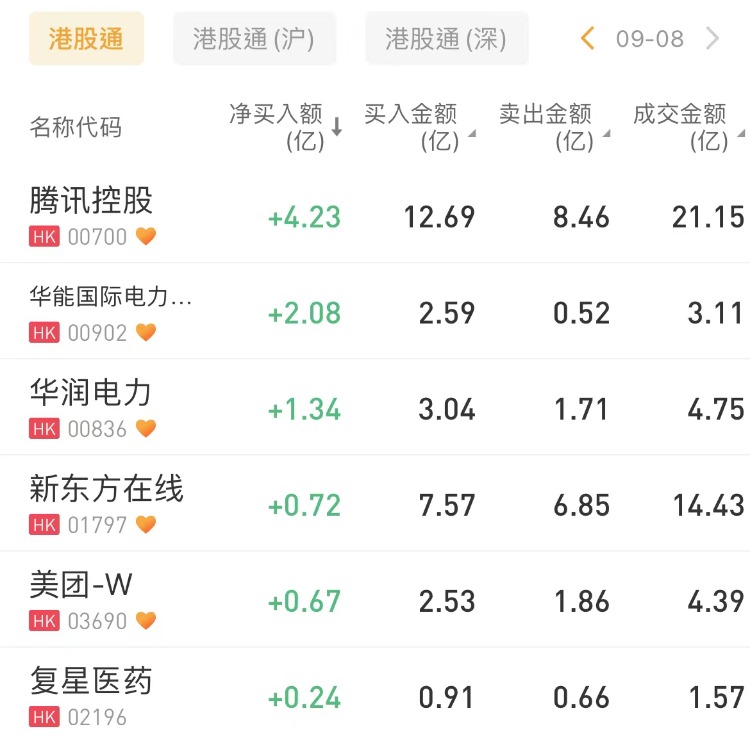View 美团-W stock details
The image size is (750, 738).
pyautogui.click(x=81, y=584)
